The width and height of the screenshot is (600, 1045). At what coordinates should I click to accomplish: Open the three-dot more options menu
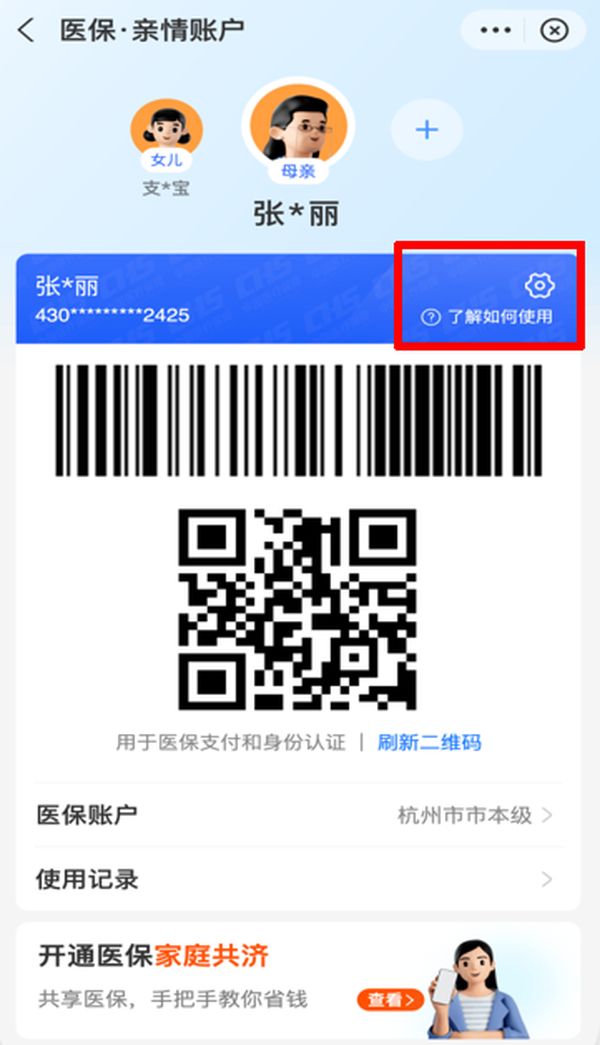(495, 30)
